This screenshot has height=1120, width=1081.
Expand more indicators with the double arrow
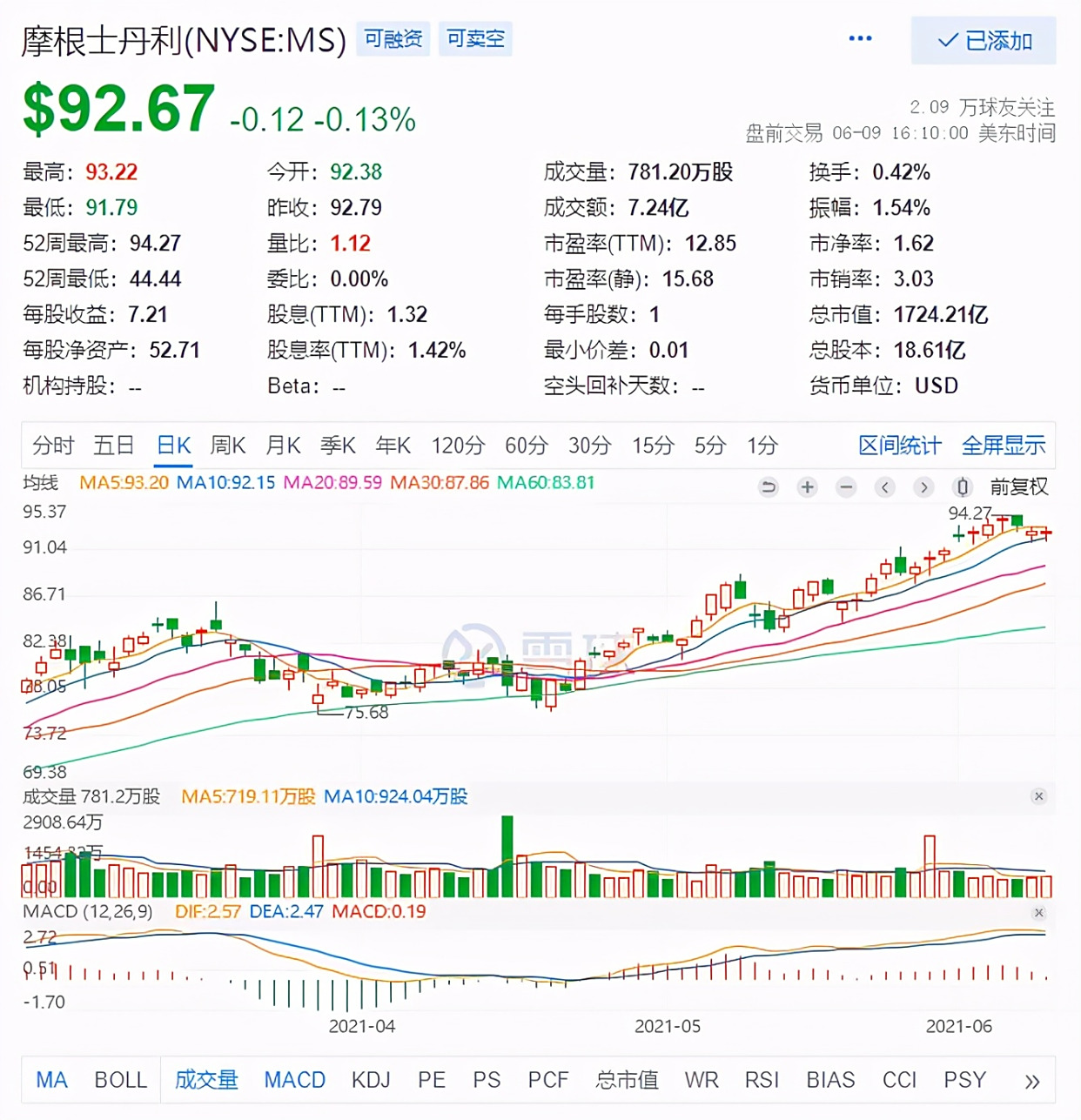click(x=1032, y=1081)
